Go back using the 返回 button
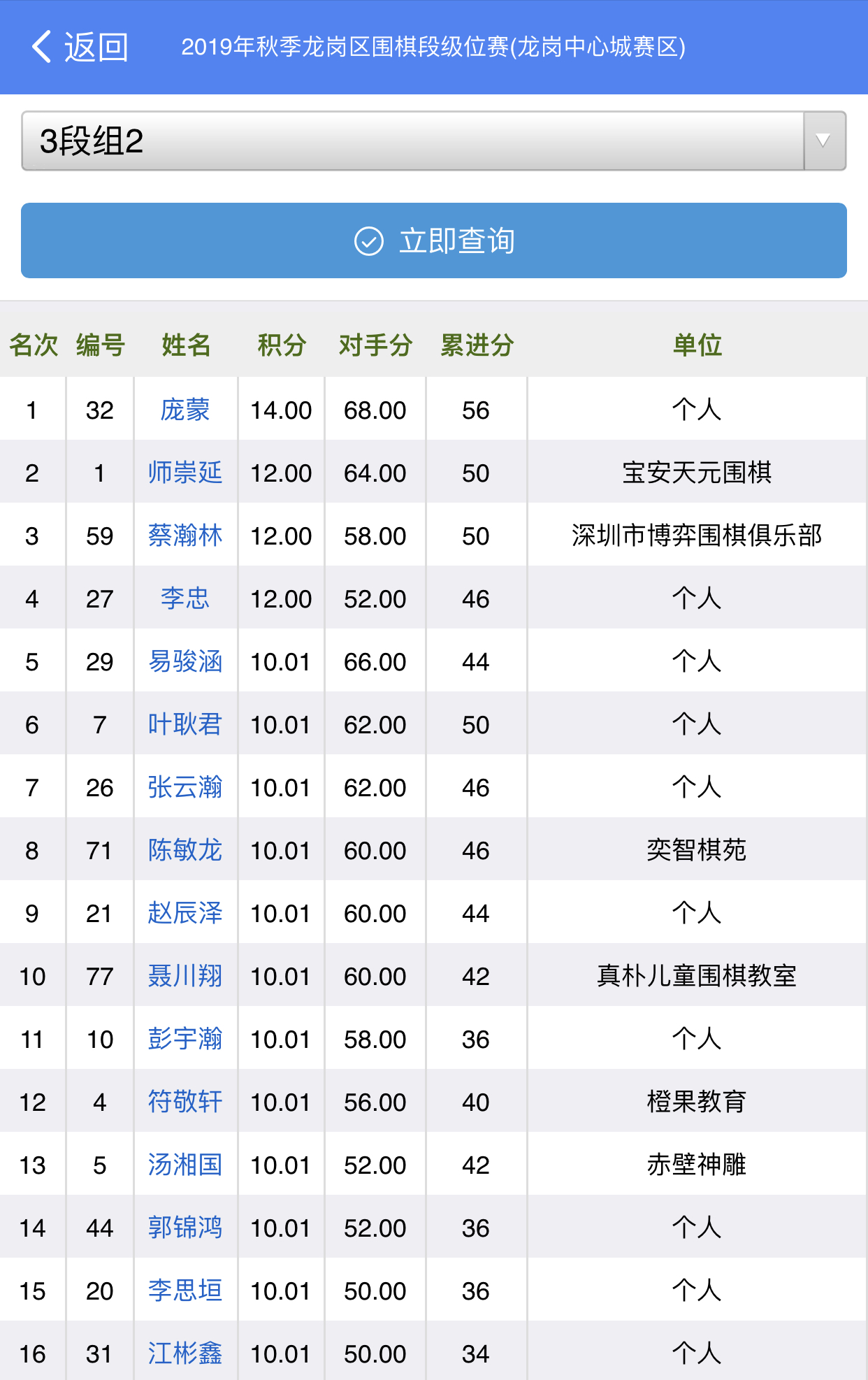 pyautogui.click(x=80, y=48)
